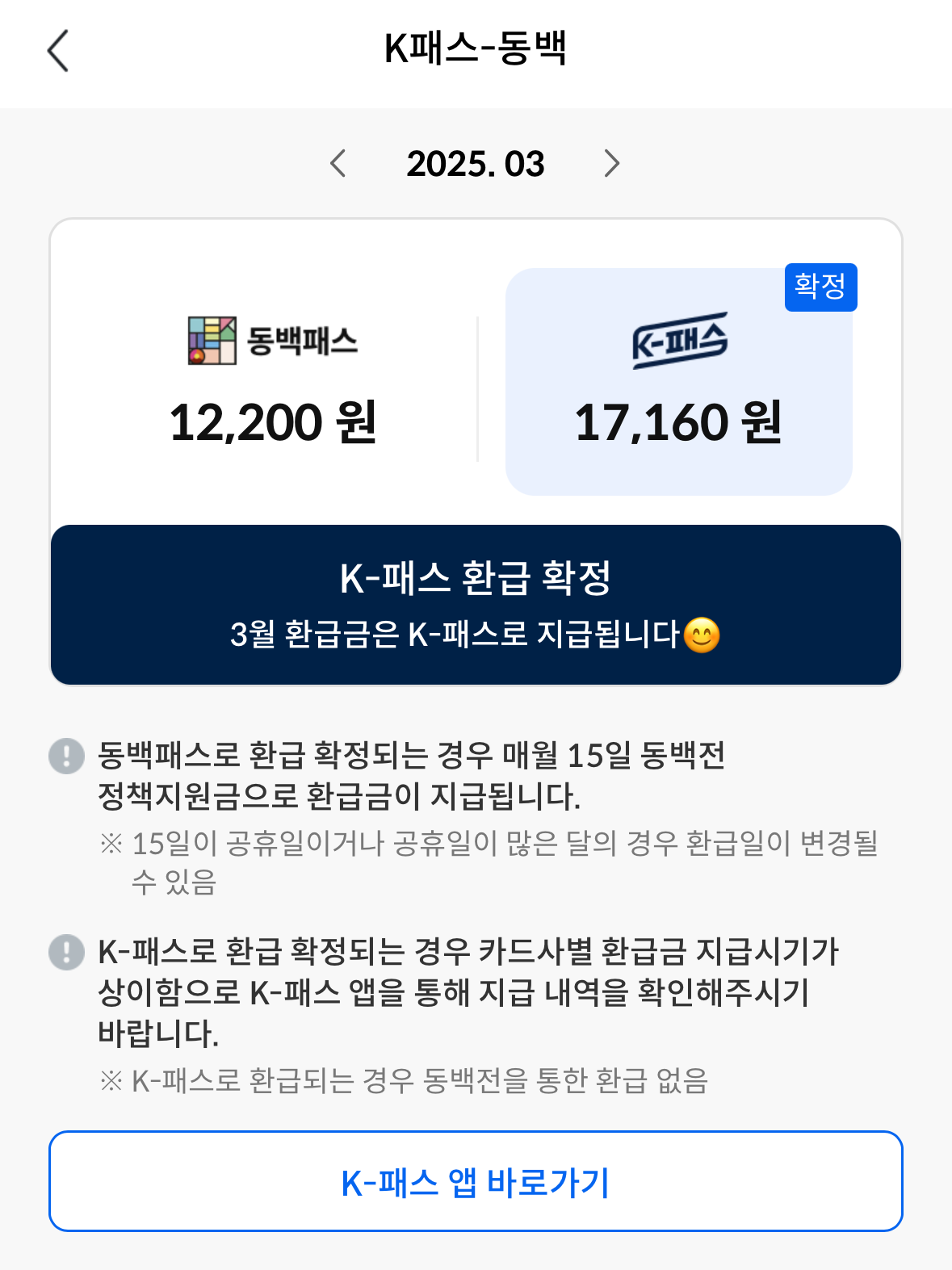This screenshot has height=1270, width=952.
Task: Select the 동백패스 12,200 원 side
Action: [x=275, y=379]
